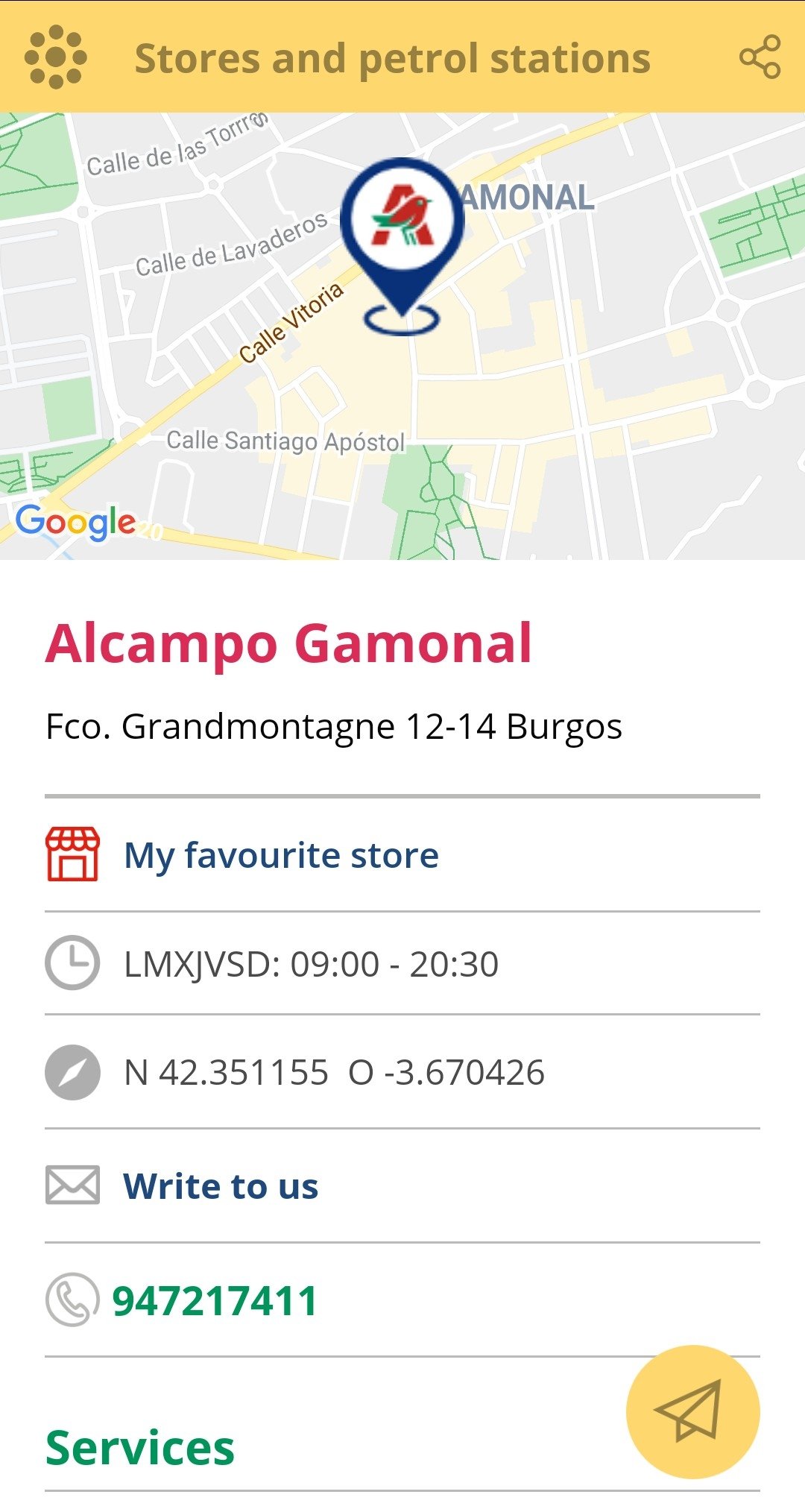Screen dimensions: 805x1512
Task: Set as My favourite store
Action: coord(402,854)
